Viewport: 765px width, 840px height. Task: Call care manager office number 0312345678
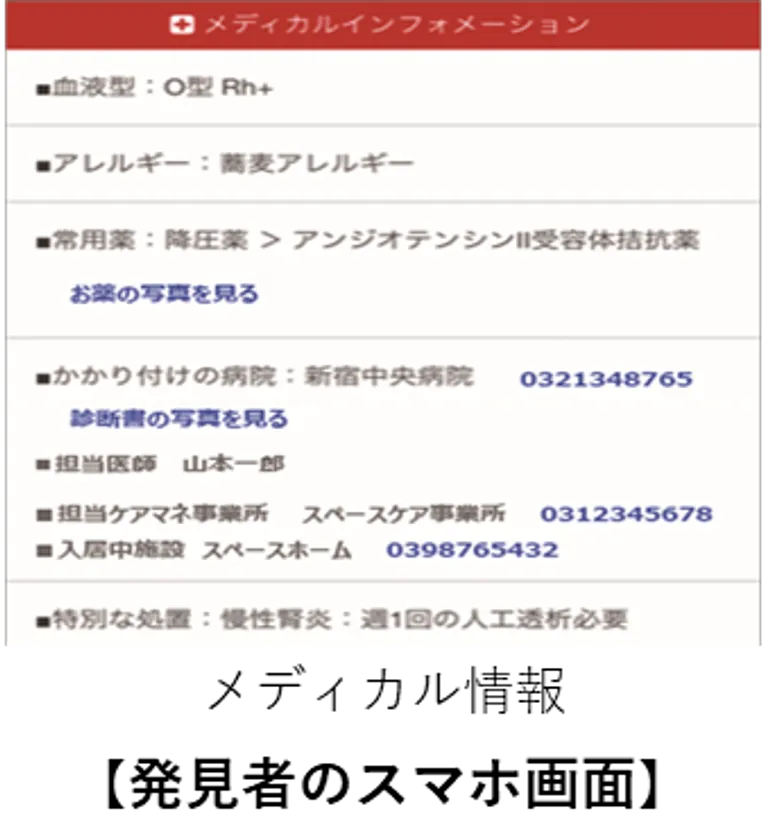pos(626,514)
